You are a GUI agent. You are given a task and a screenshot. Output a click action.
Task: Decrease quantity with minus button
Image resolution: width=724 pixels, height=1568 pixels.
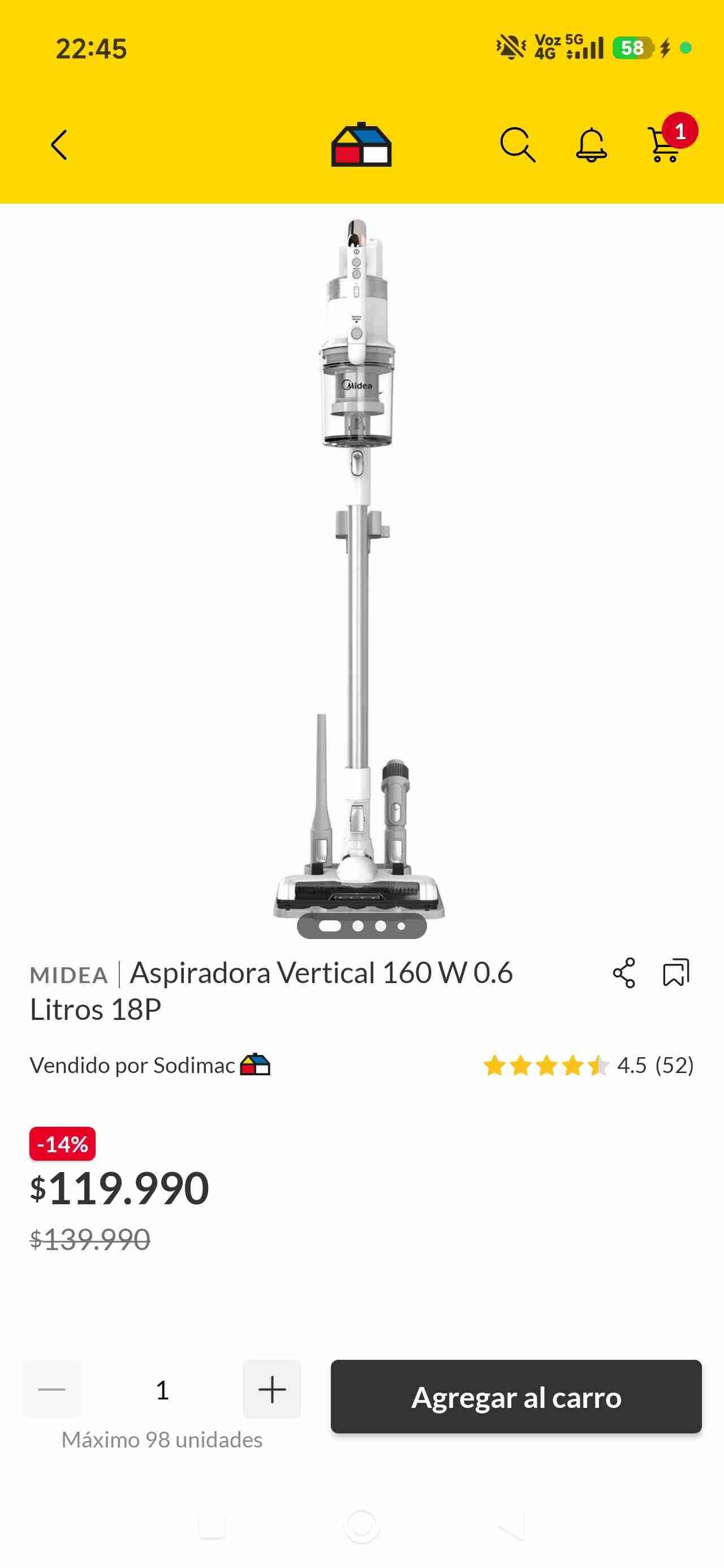pos(52,1390)
